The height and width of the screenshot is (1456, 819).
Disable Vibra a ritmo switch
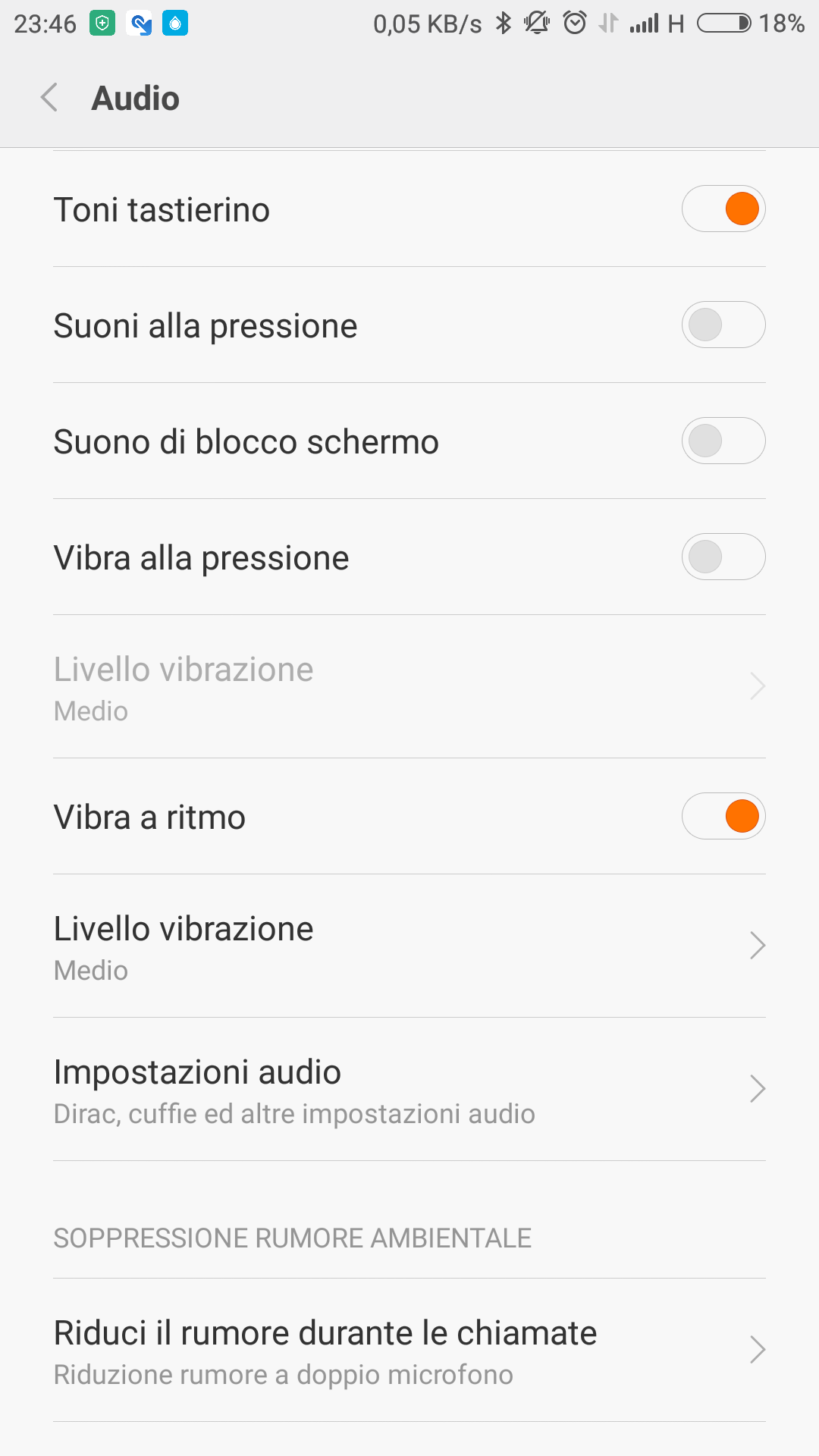coord(723,817)
